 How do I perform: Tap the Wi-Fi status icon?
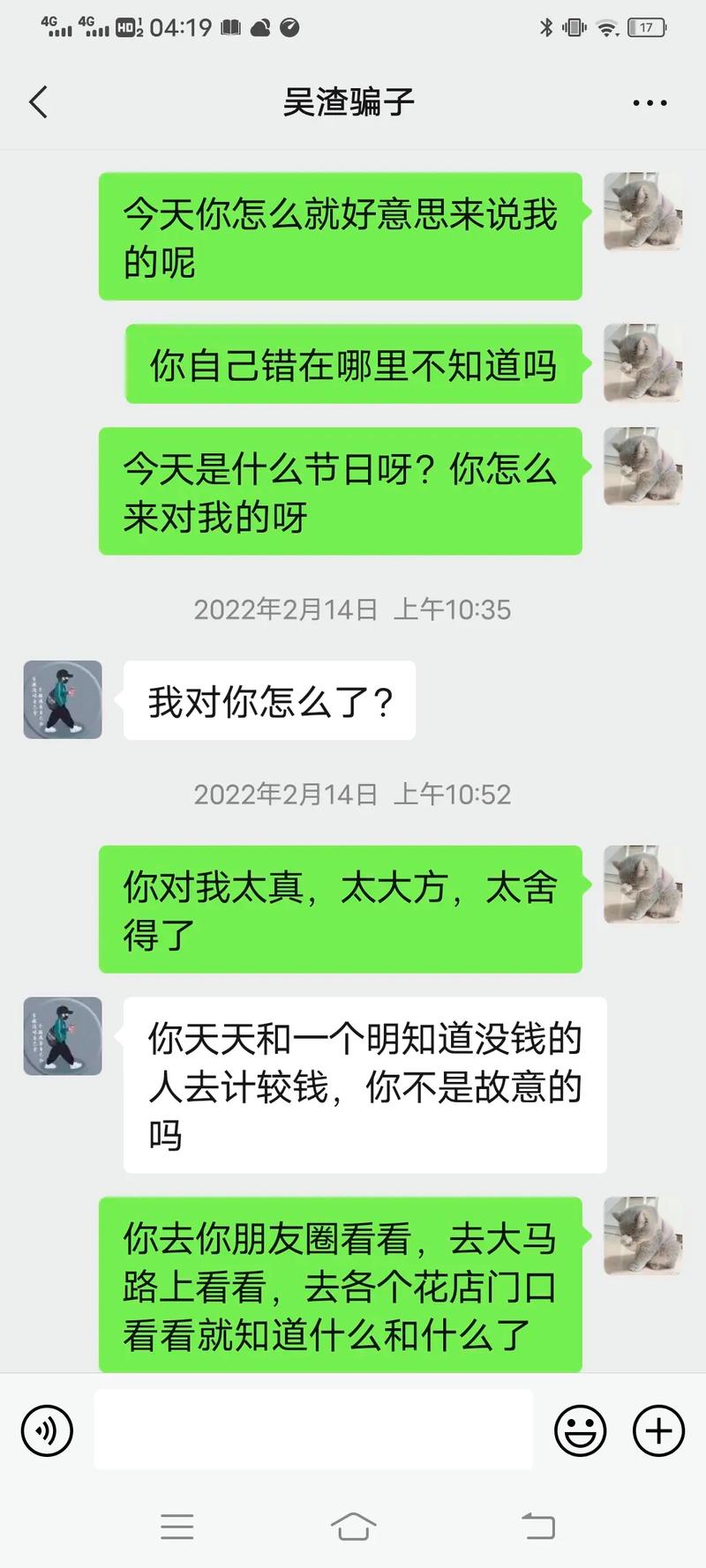point(608,27)
